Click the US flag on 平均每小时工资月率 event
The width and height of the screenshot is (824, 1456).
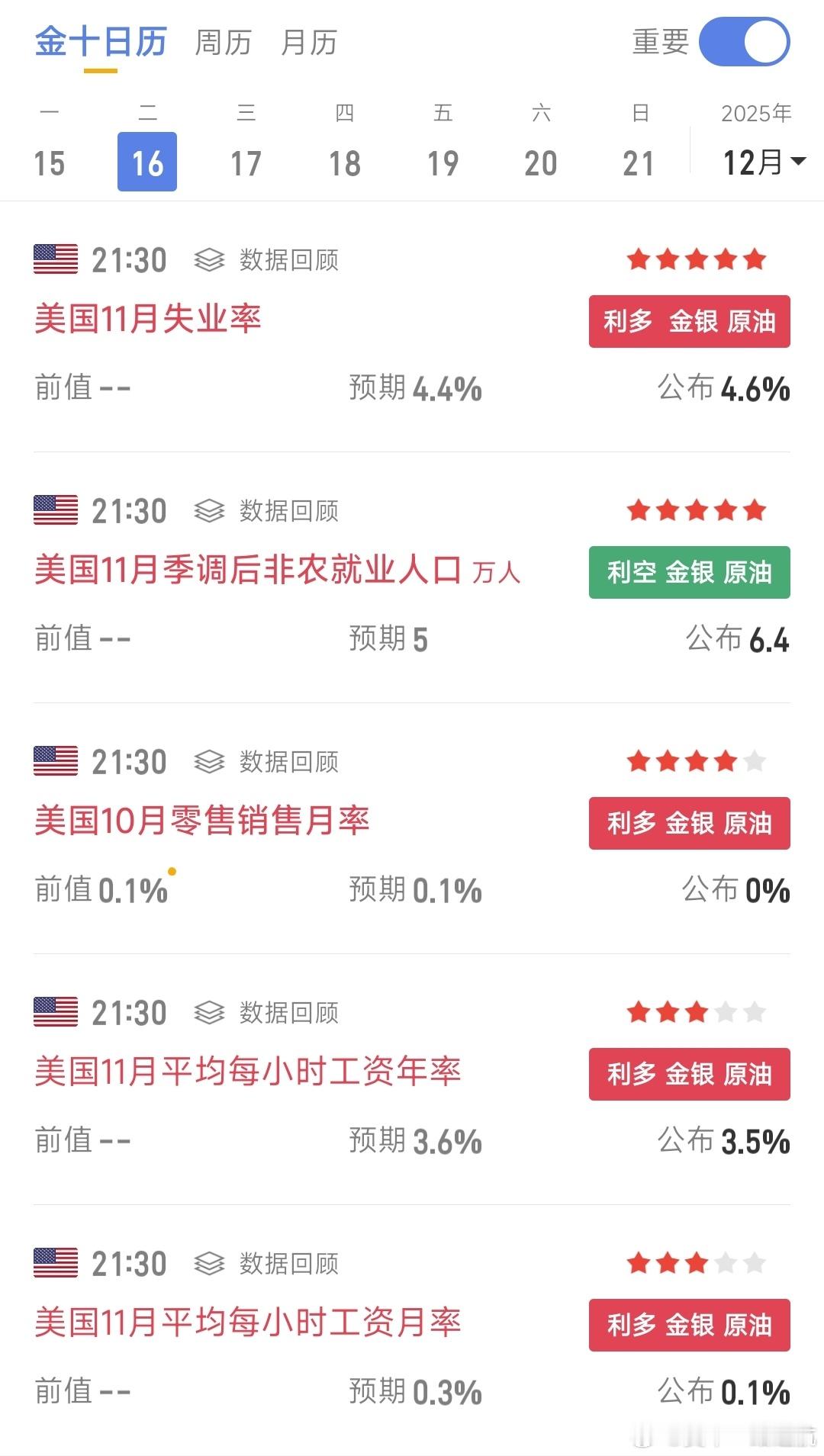click(x=55, y=1263)
